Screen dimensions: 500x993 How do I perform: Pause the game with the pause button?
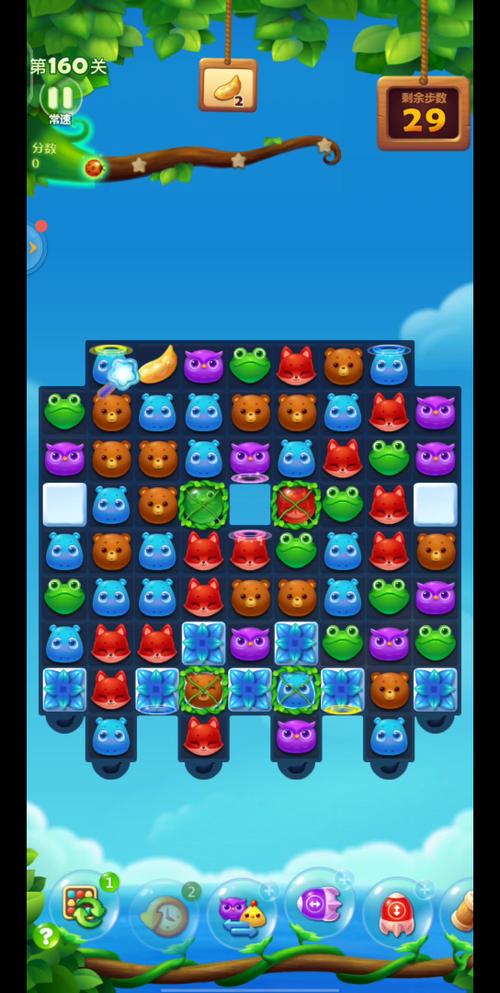(x=61, y=98)
